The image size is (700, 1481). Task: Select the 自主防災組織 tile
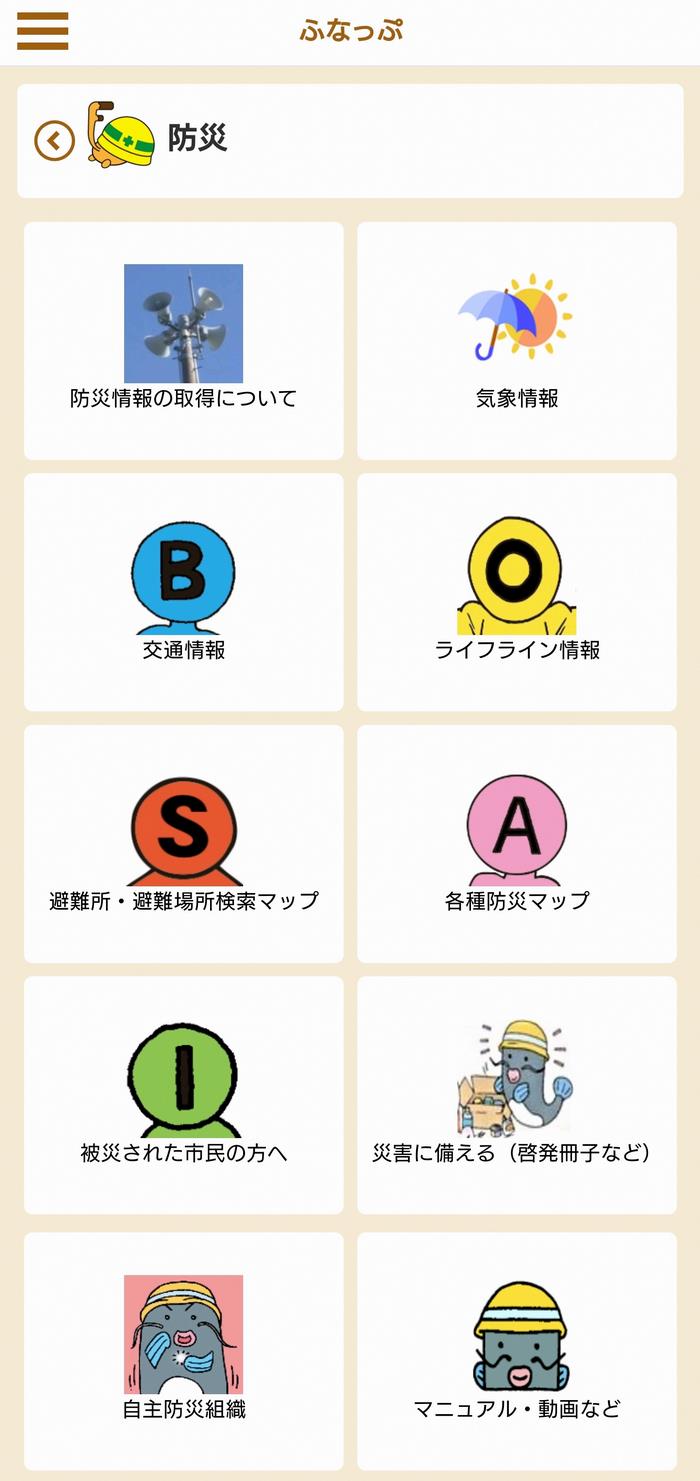183,1350
